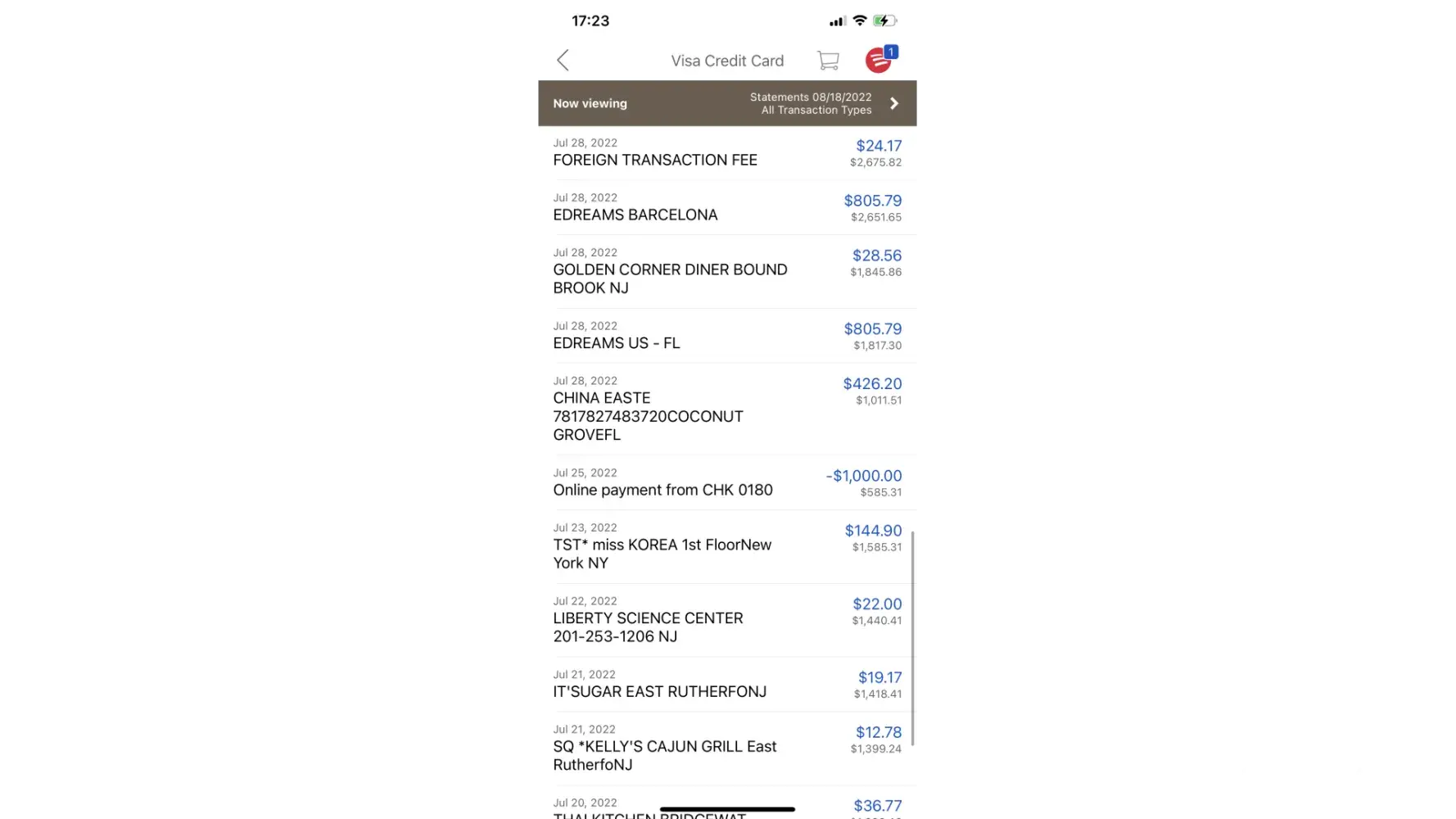View IT'SUGAR EAST RUTHERFO transaction

point(727,685)
